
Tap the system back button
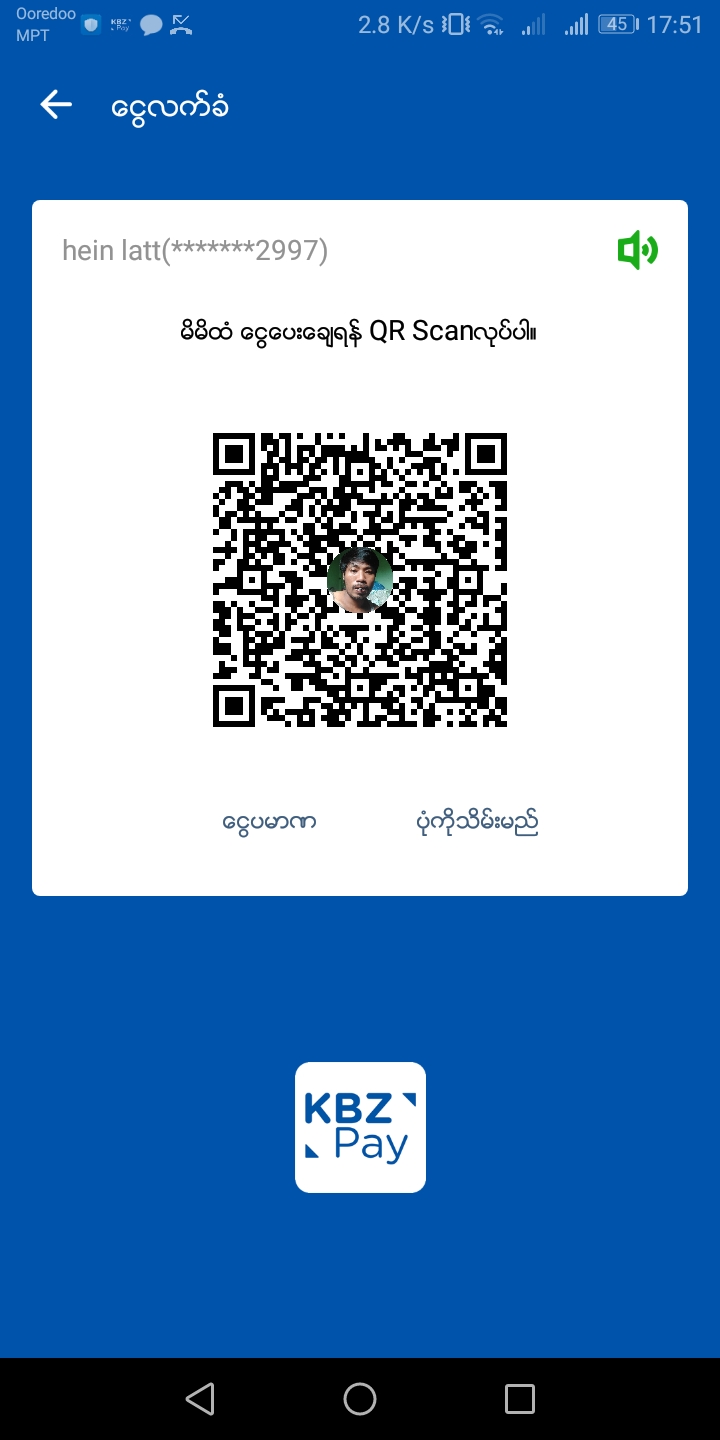pos(200,1398)
